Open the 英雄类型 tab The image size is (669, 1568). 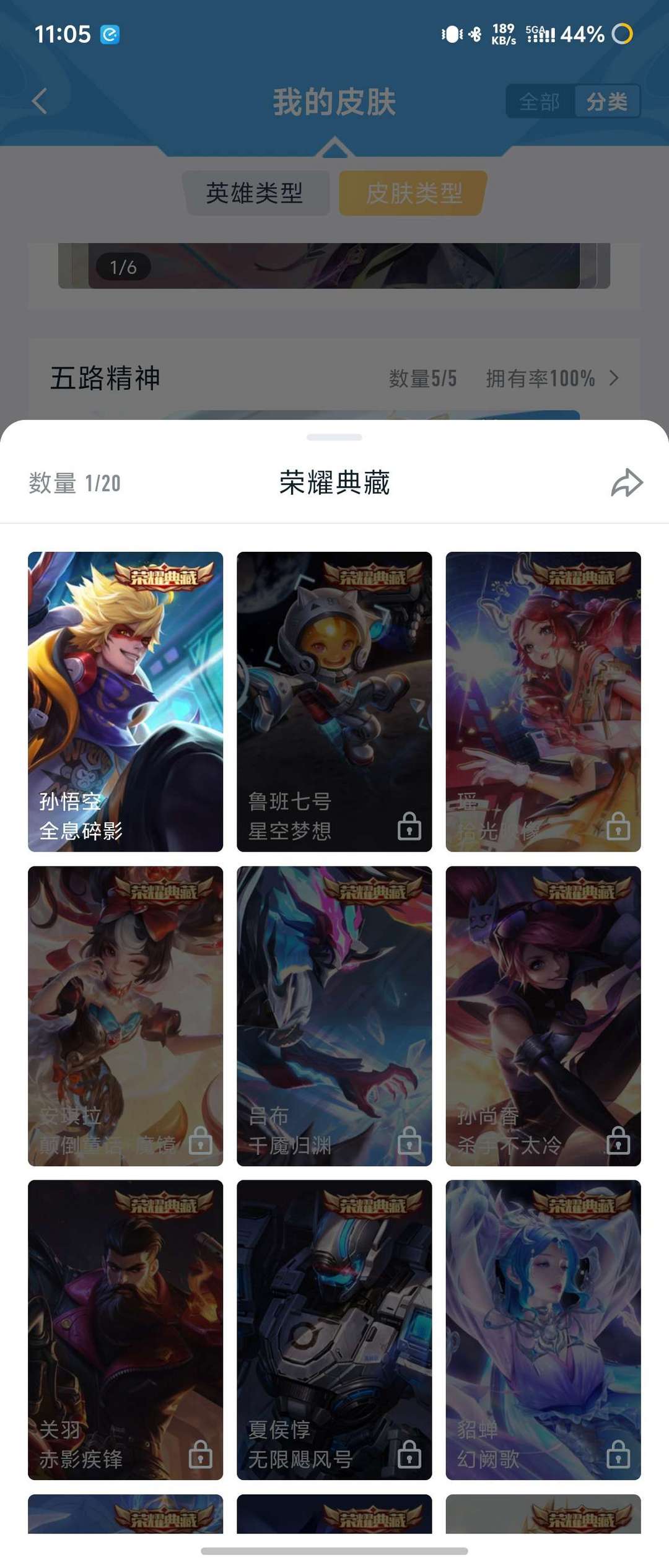[256, 194]
